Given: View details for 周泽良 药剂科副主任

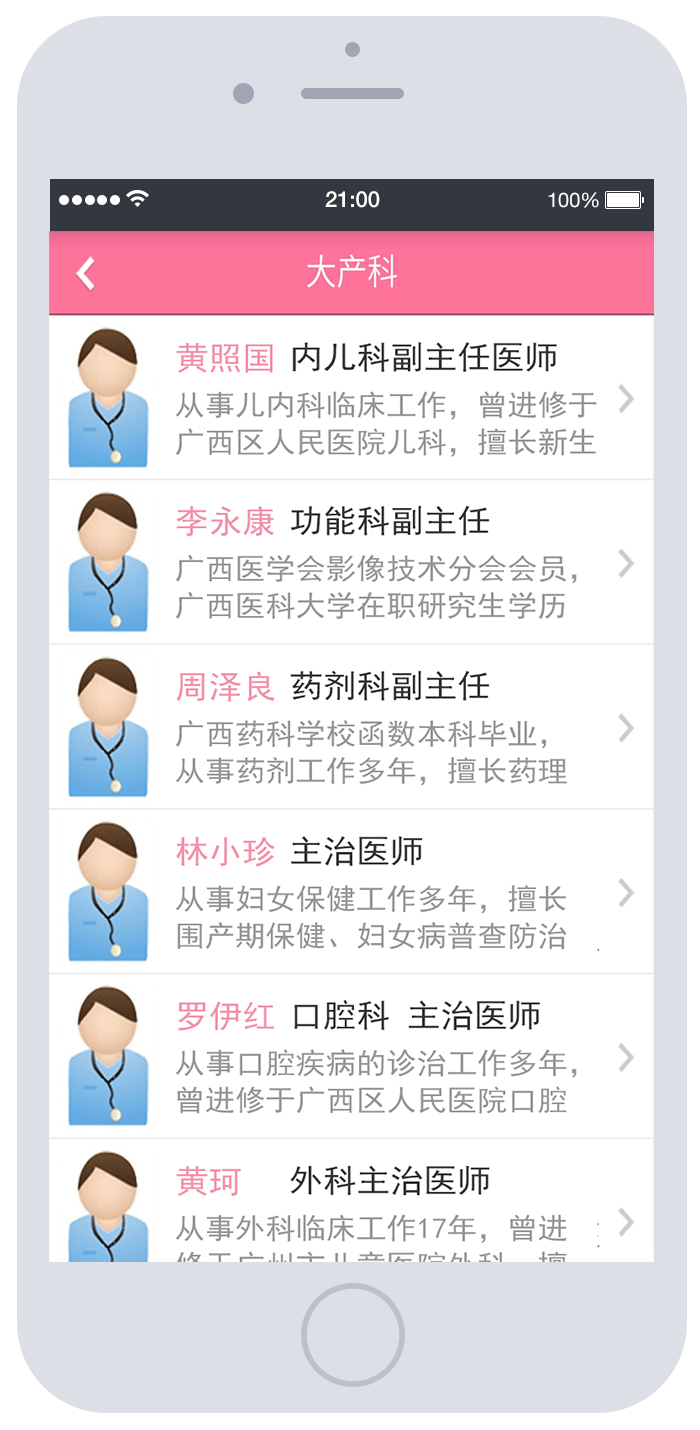Looking at the screenshot, I should [351, 727].
